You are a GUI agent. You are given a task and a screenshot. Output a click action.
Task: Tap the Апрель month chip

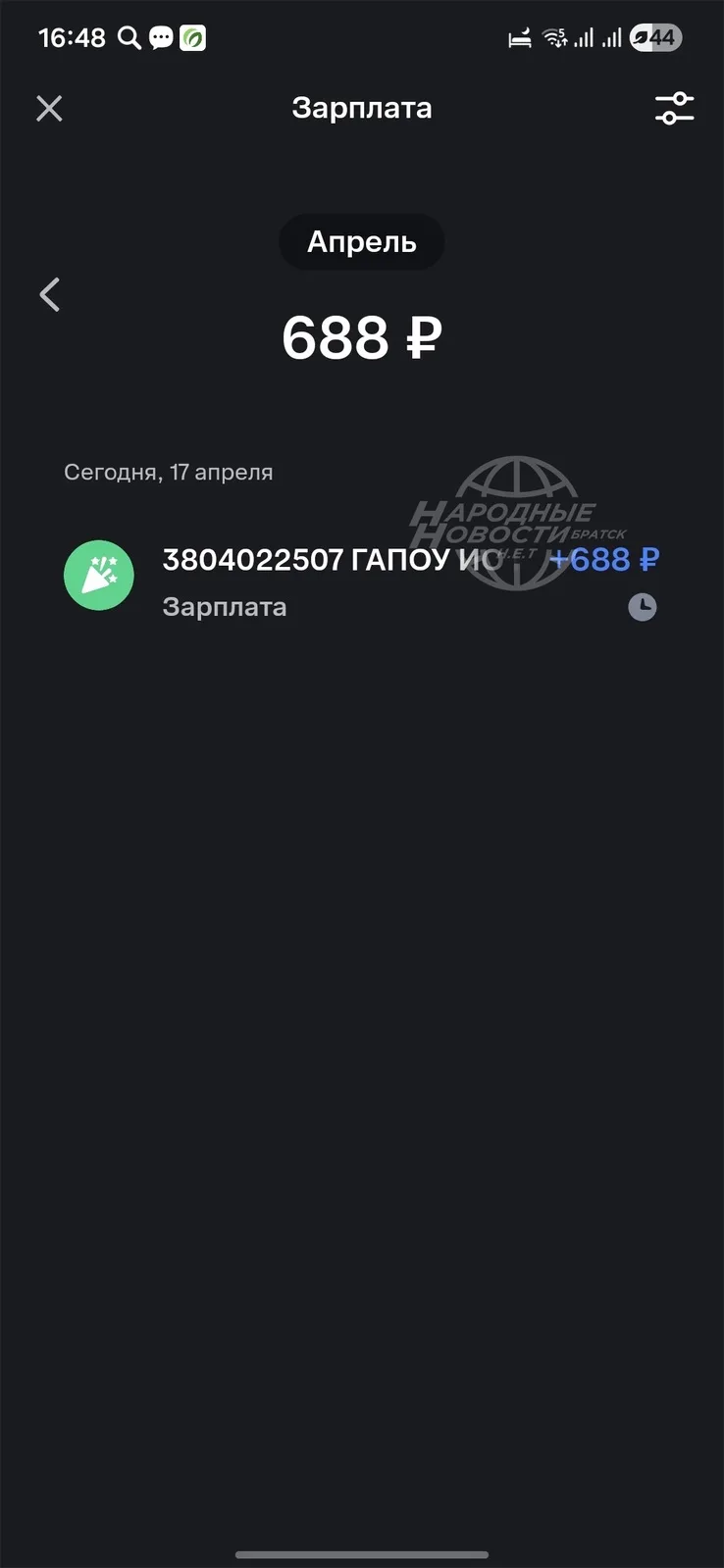click(x=361, y=242)
